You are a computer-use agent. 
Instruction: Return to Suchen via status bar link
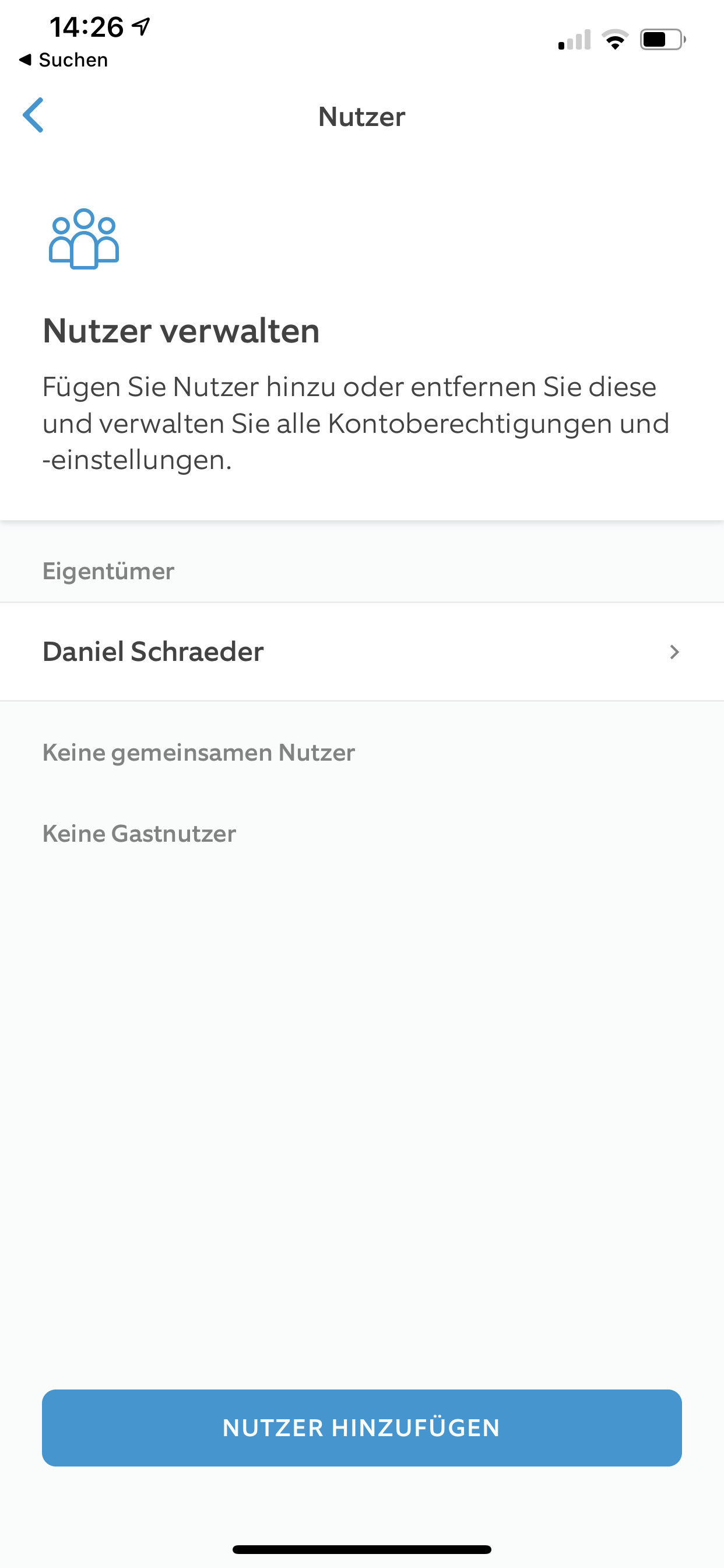(64, 60)
